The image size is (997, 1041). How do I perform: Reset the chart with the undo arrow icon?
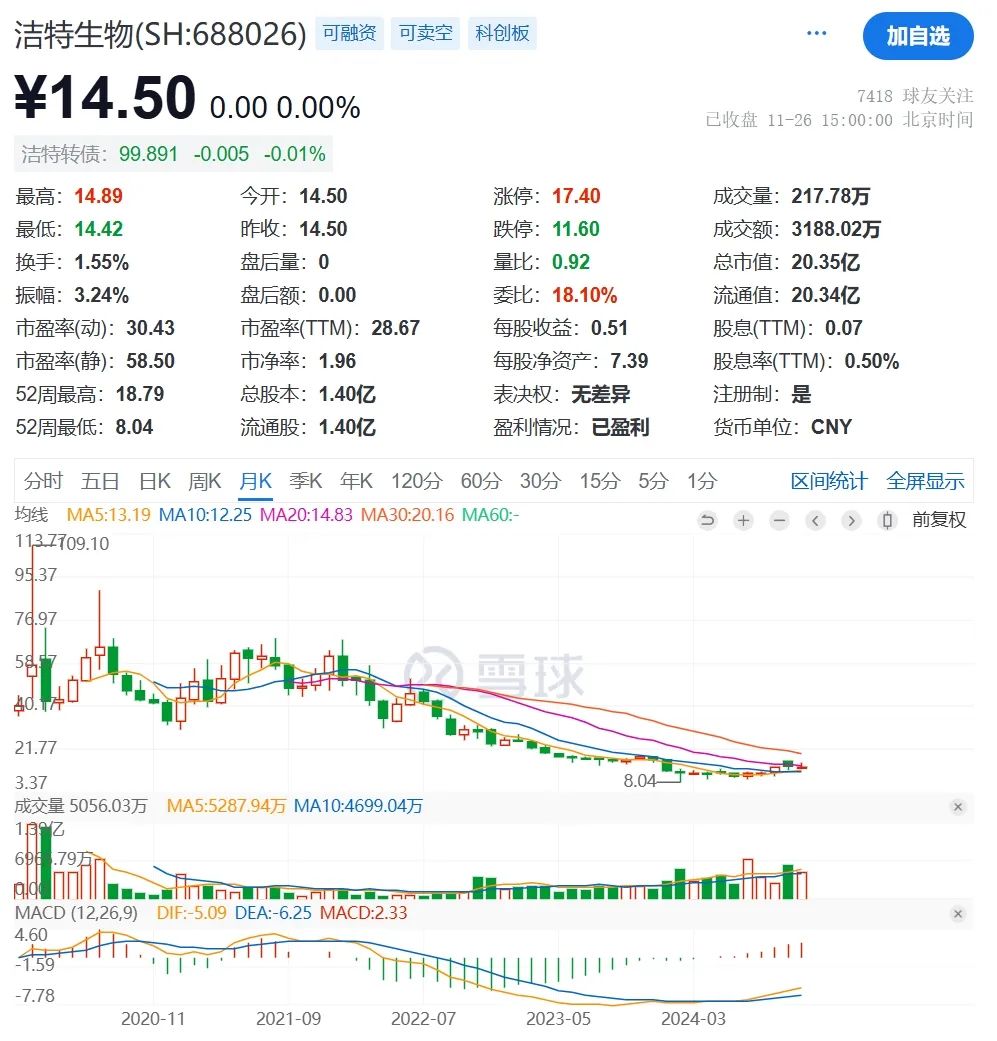pos(708,521)
